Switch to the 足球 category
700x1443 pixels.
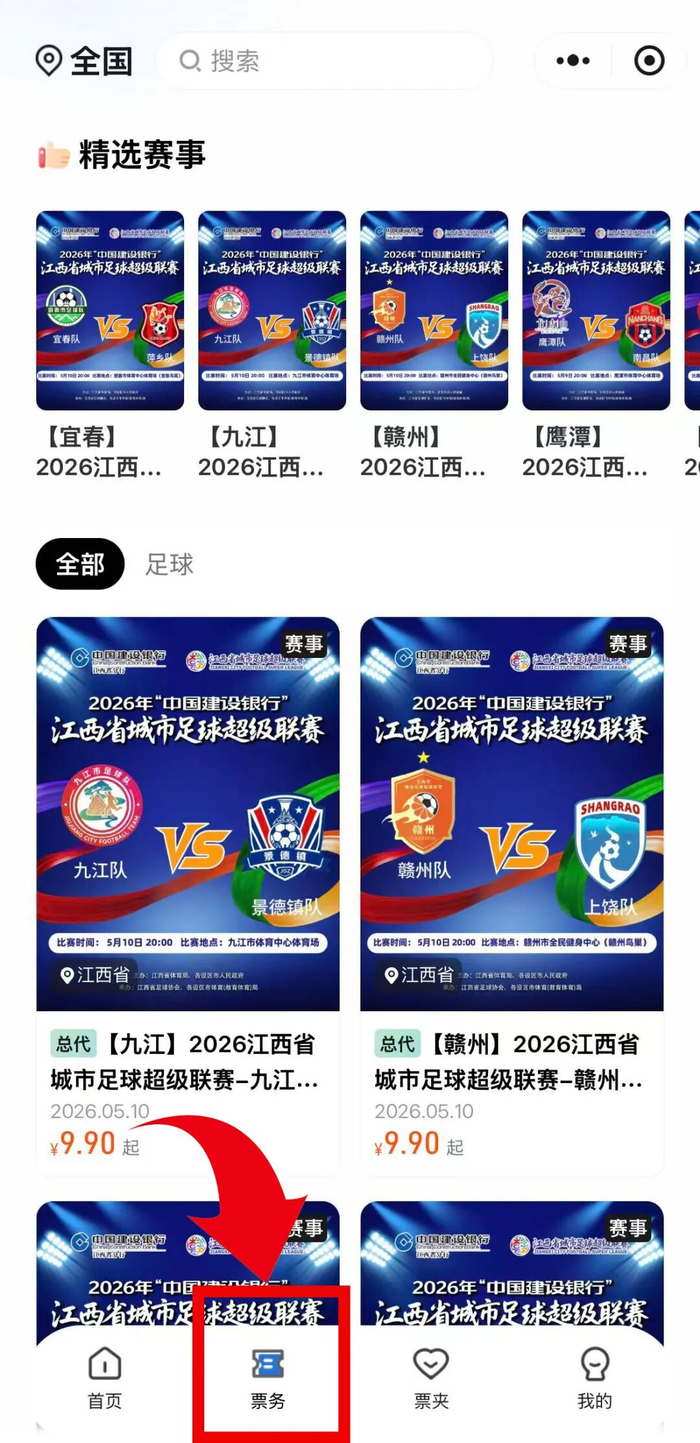tap(169, 564)
